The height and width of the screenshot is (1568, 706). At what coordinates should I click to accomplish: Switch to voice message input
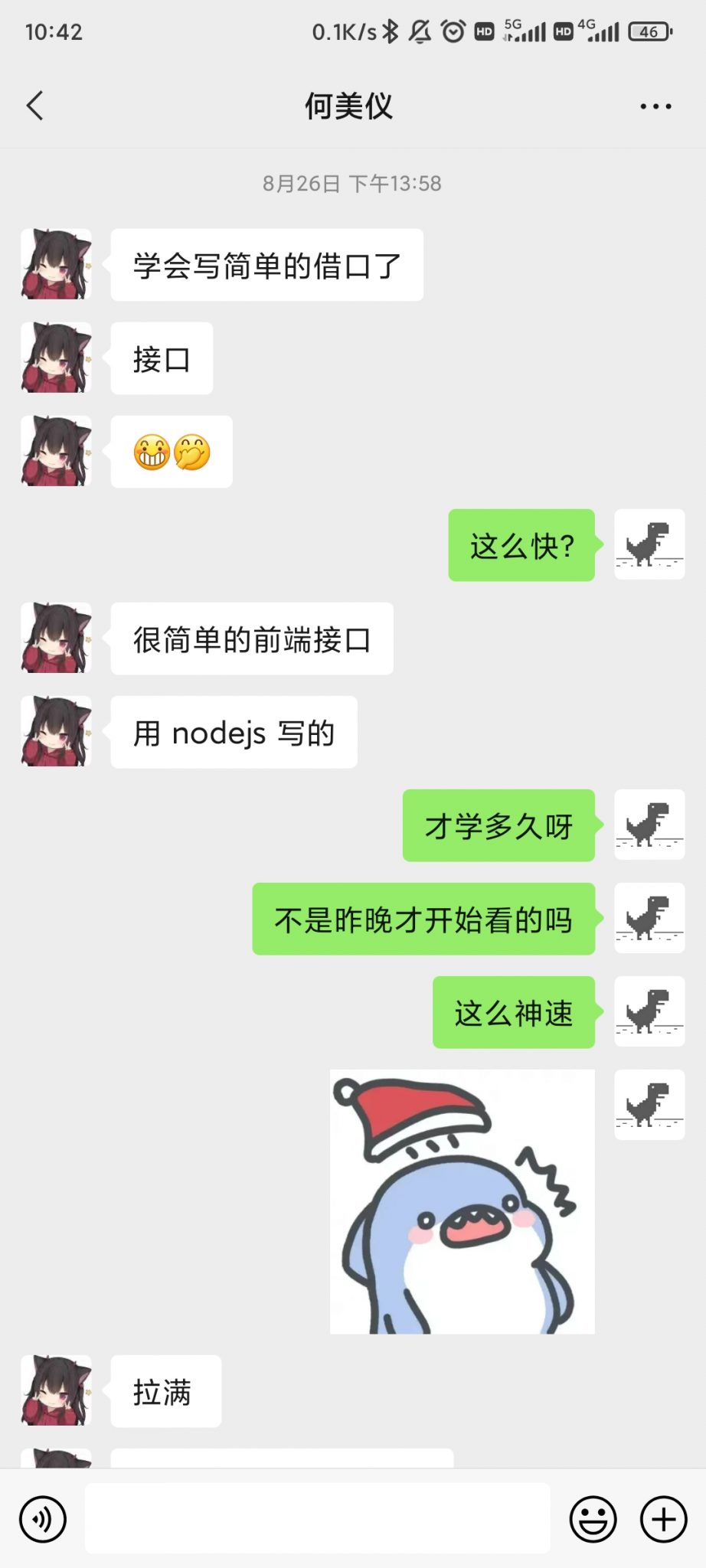(43, 1519)
